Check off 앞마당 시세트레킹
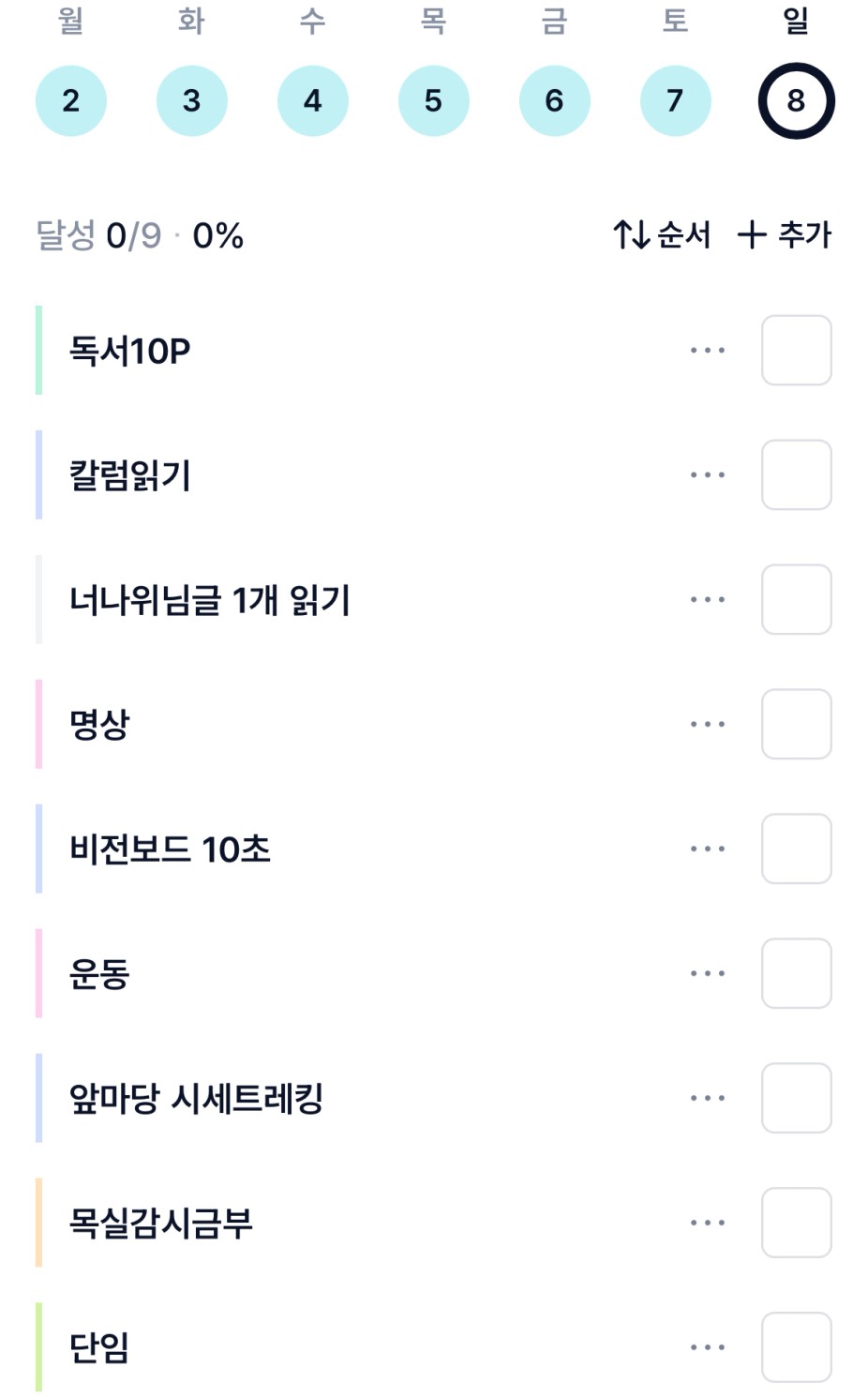 (796, 1099)
